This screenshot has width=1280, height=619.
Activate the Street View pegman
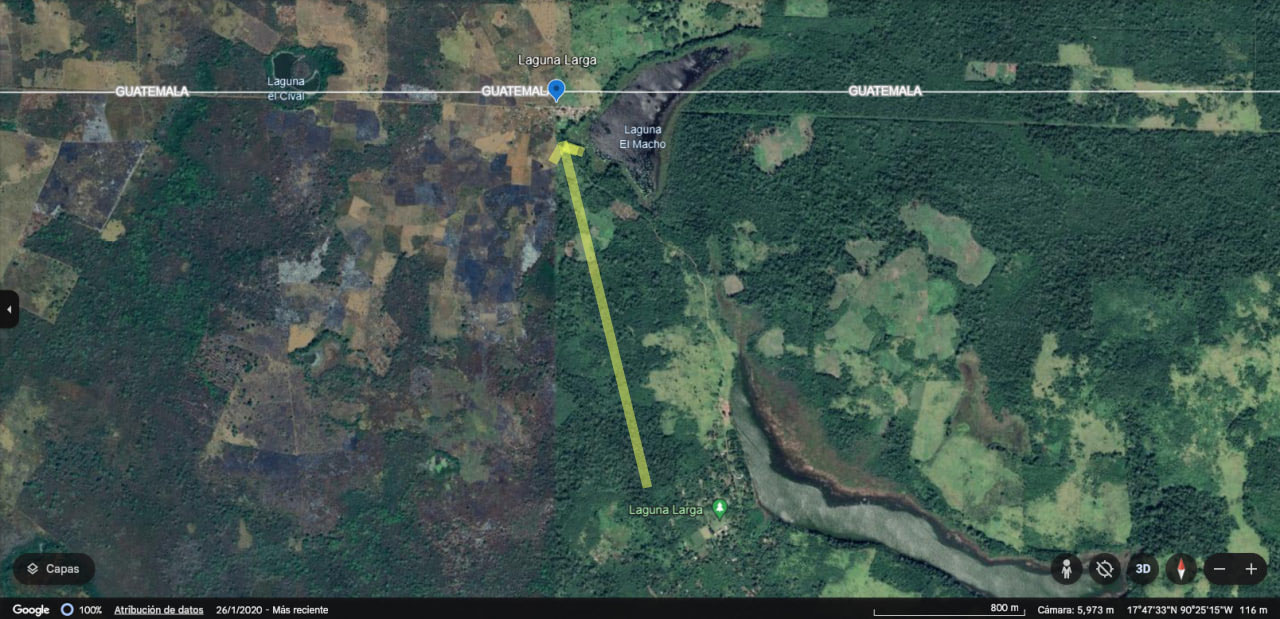coord(1067,569)
